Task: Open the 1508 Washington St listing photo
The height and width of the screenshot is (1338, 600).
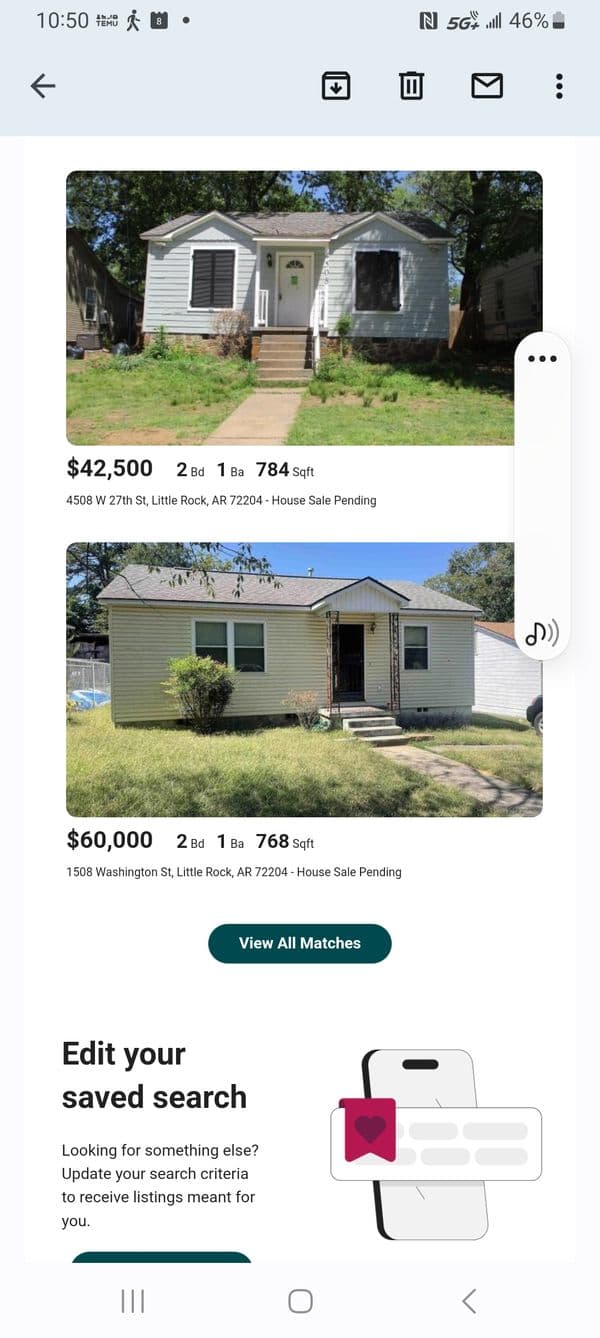Action: click(x=290, y=680)
